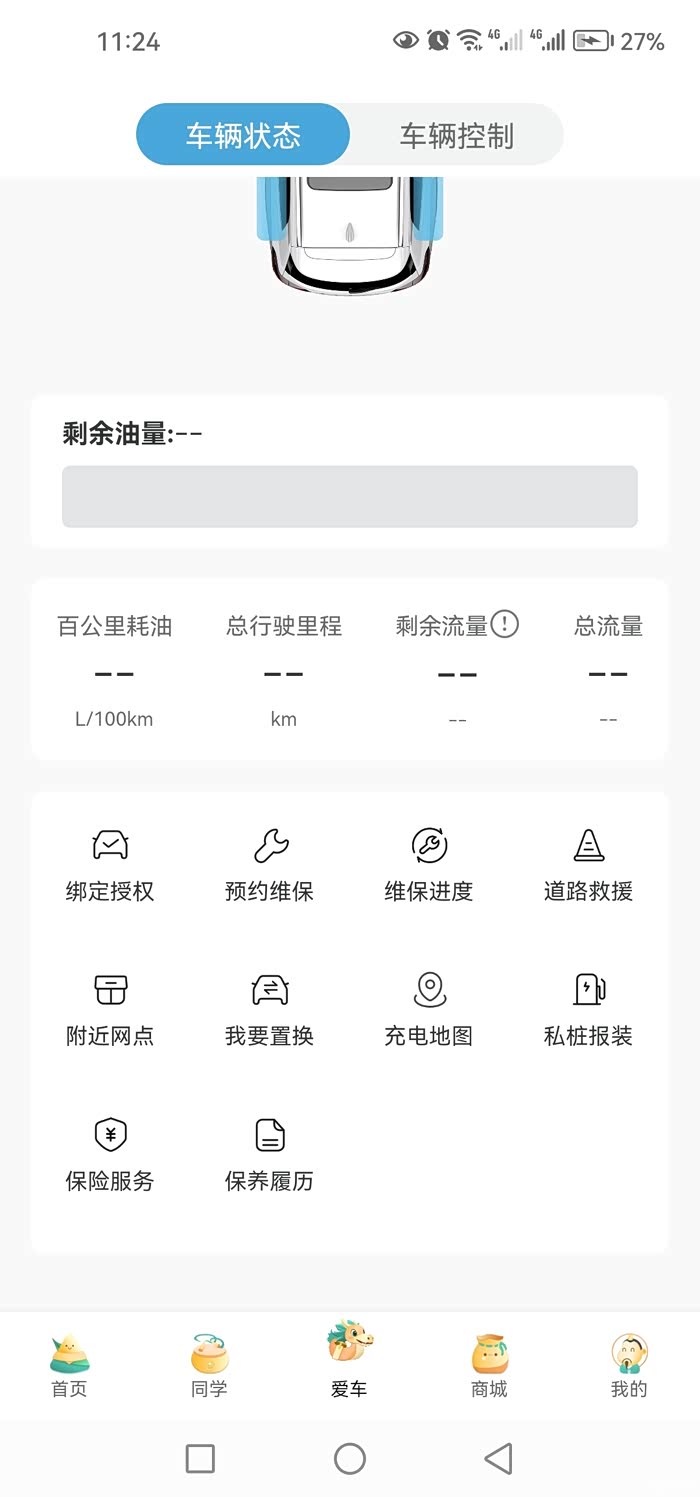Tap the system home button
The image size is (700, 1497).
coord(350,1458)
